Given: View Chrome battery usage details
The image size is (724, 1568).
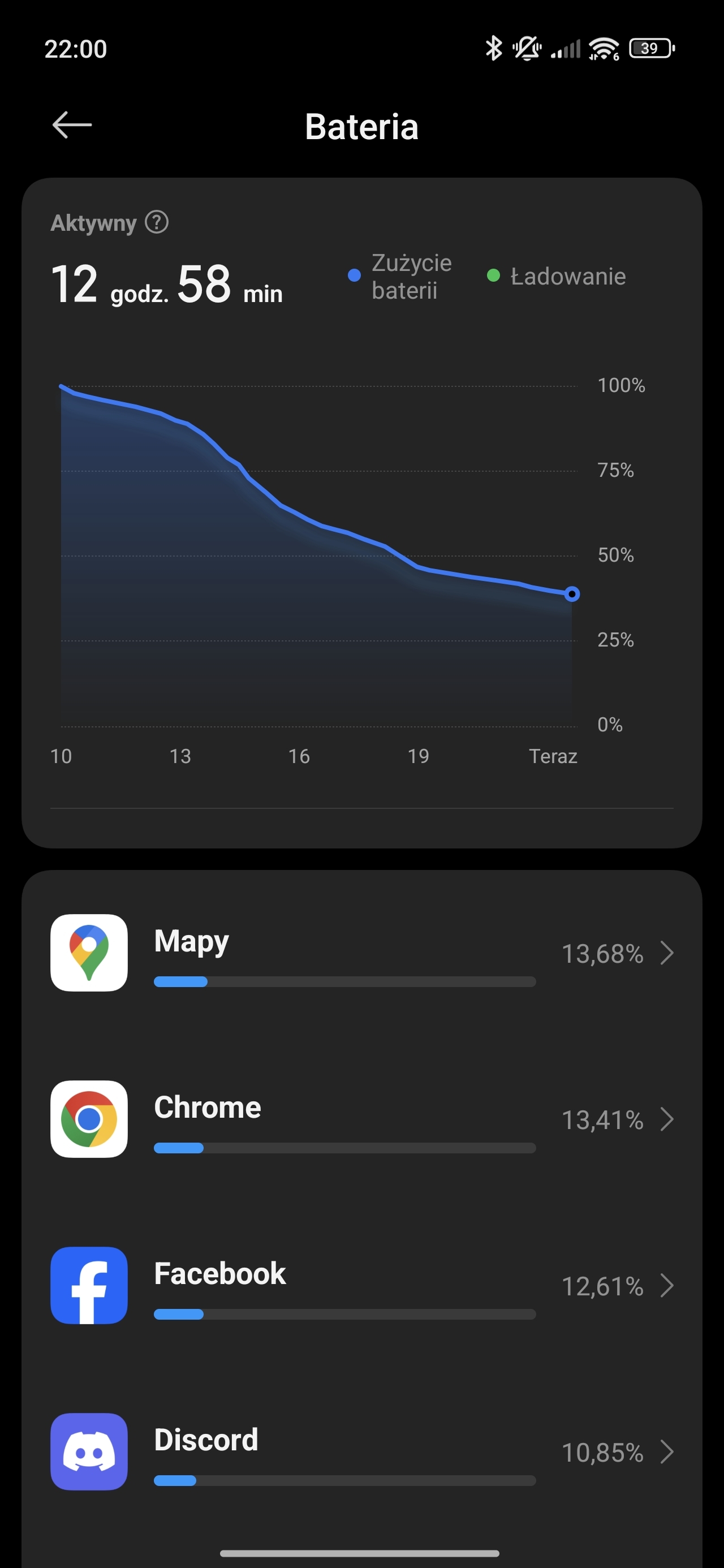Looking at the screenshot, I should click(x=361, y=1119).
